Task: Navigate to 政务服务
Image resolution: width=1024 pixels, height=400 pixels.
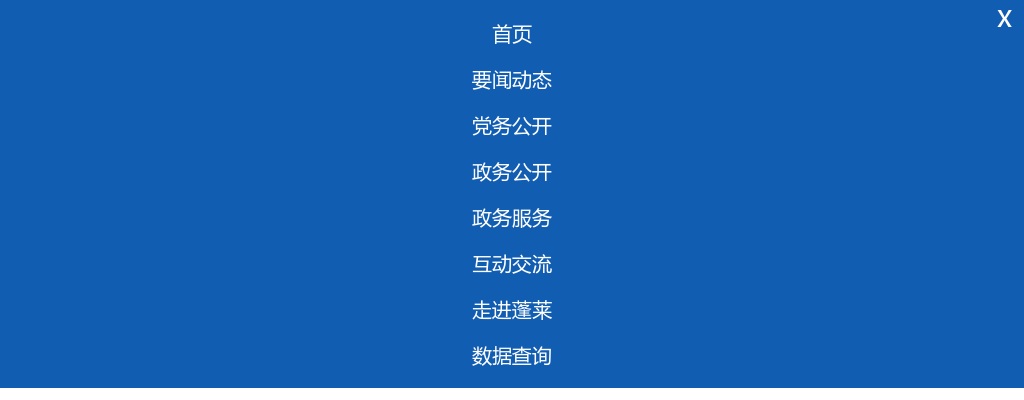Action: tap(512, 219)
